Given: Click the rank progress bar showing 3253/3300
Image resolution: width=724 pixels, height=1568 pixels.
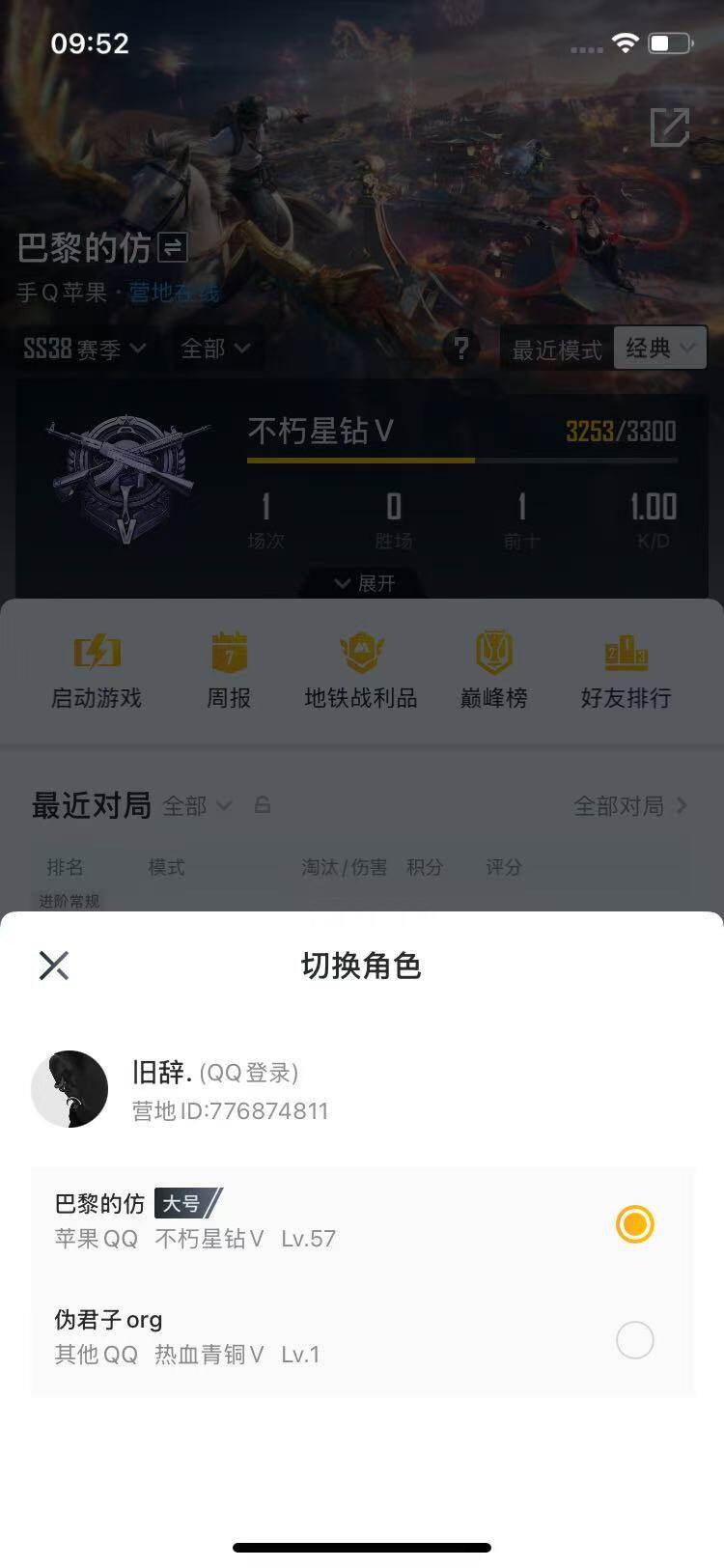Looking at the screenshot, I should click(461, 460).
